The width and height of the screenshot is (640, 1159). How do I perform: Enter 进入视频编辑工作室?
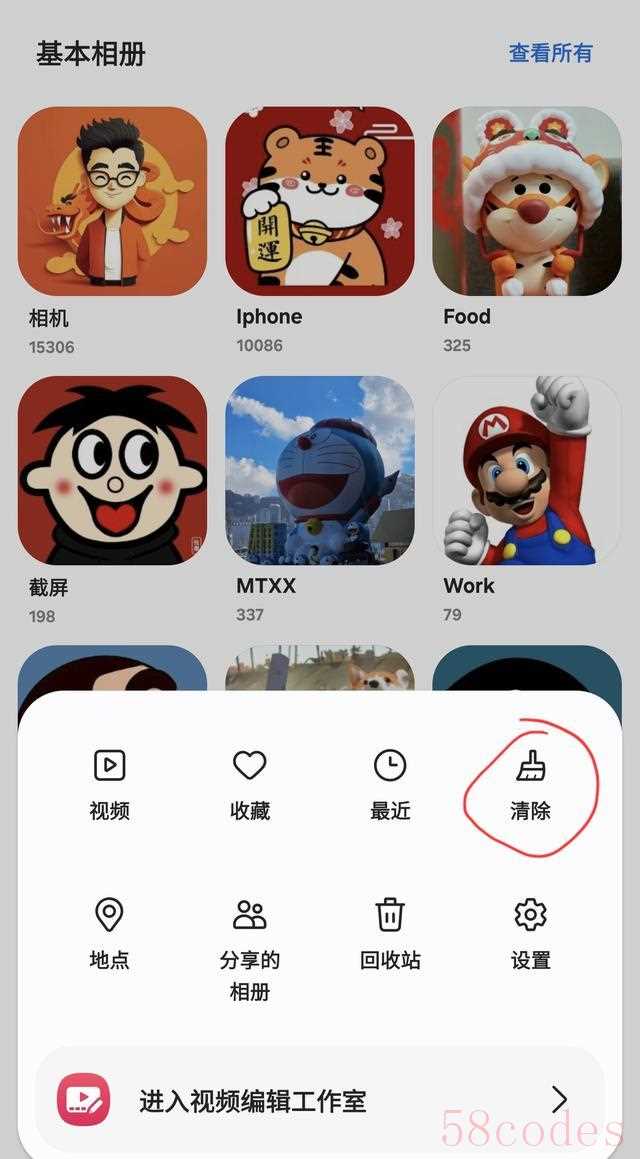(319, 1100)
